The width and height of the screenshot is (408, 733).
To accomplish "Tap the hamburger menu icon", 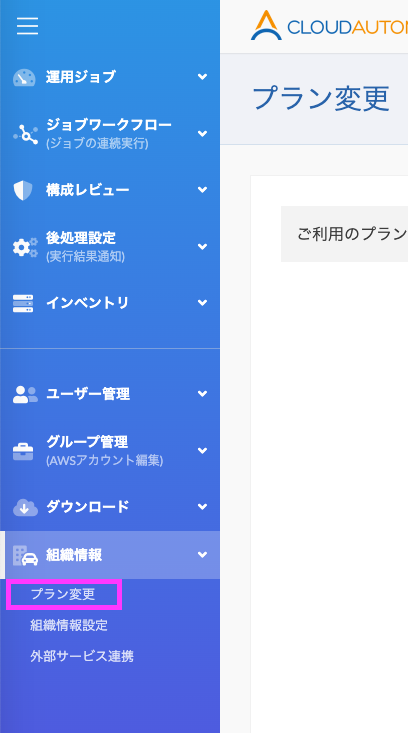I will coord(27,25).
